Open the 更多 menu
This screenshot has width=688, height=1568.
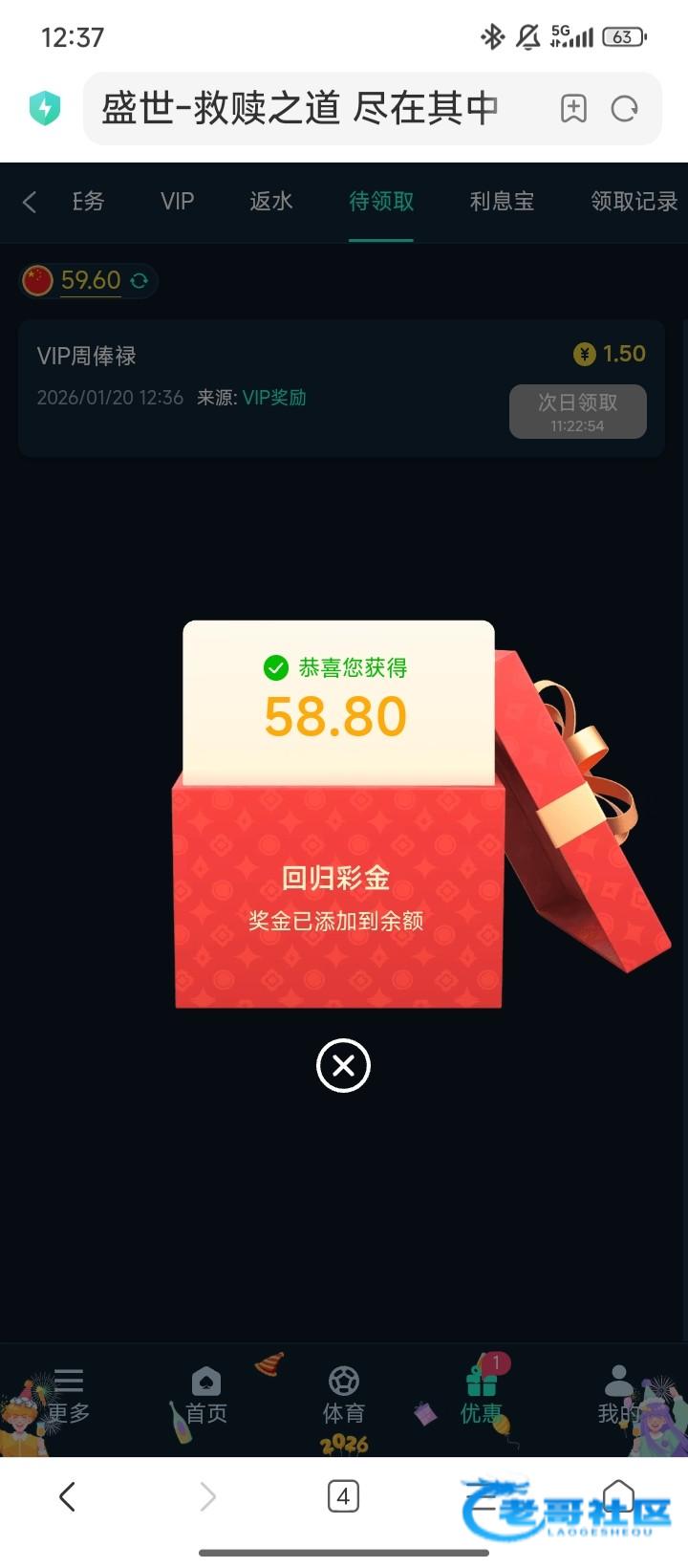(x=69, y=1396)
